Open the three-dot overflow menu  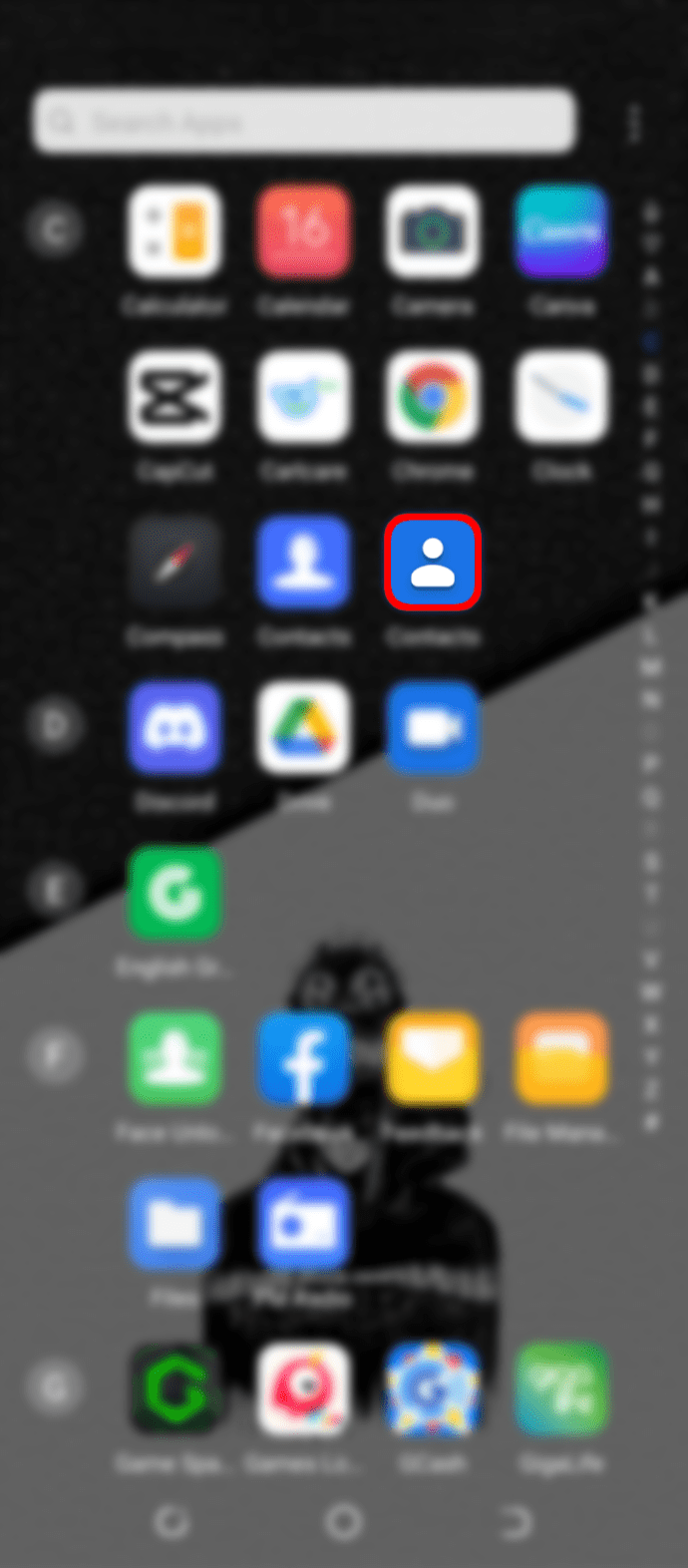634,123
